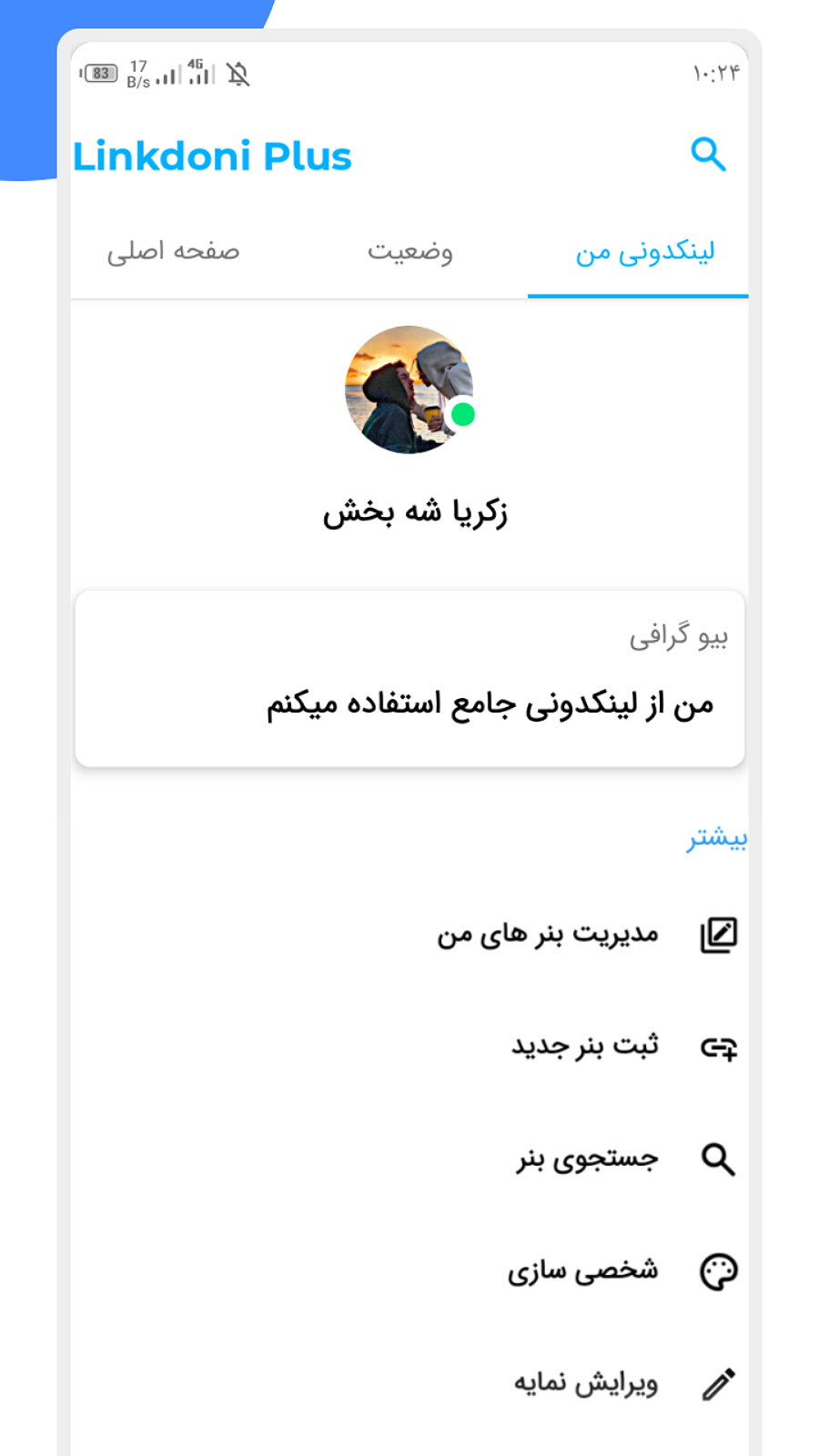Open جستجوی بنر
Screen dimensions: 819x1456
coord(587,1158)
